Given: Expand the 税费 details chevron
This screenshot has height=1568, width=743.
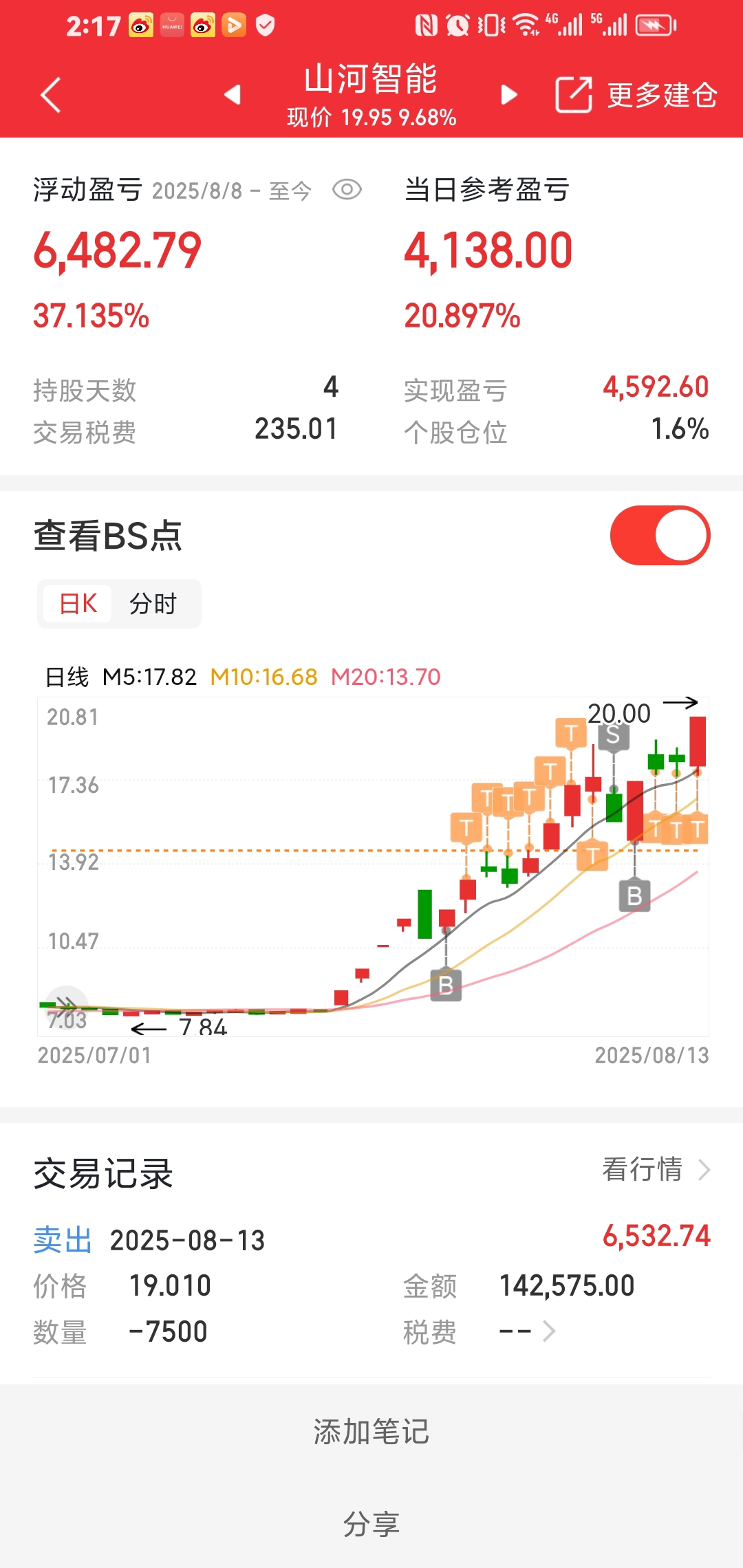Looking at the screenshot, I should 548,1331.
